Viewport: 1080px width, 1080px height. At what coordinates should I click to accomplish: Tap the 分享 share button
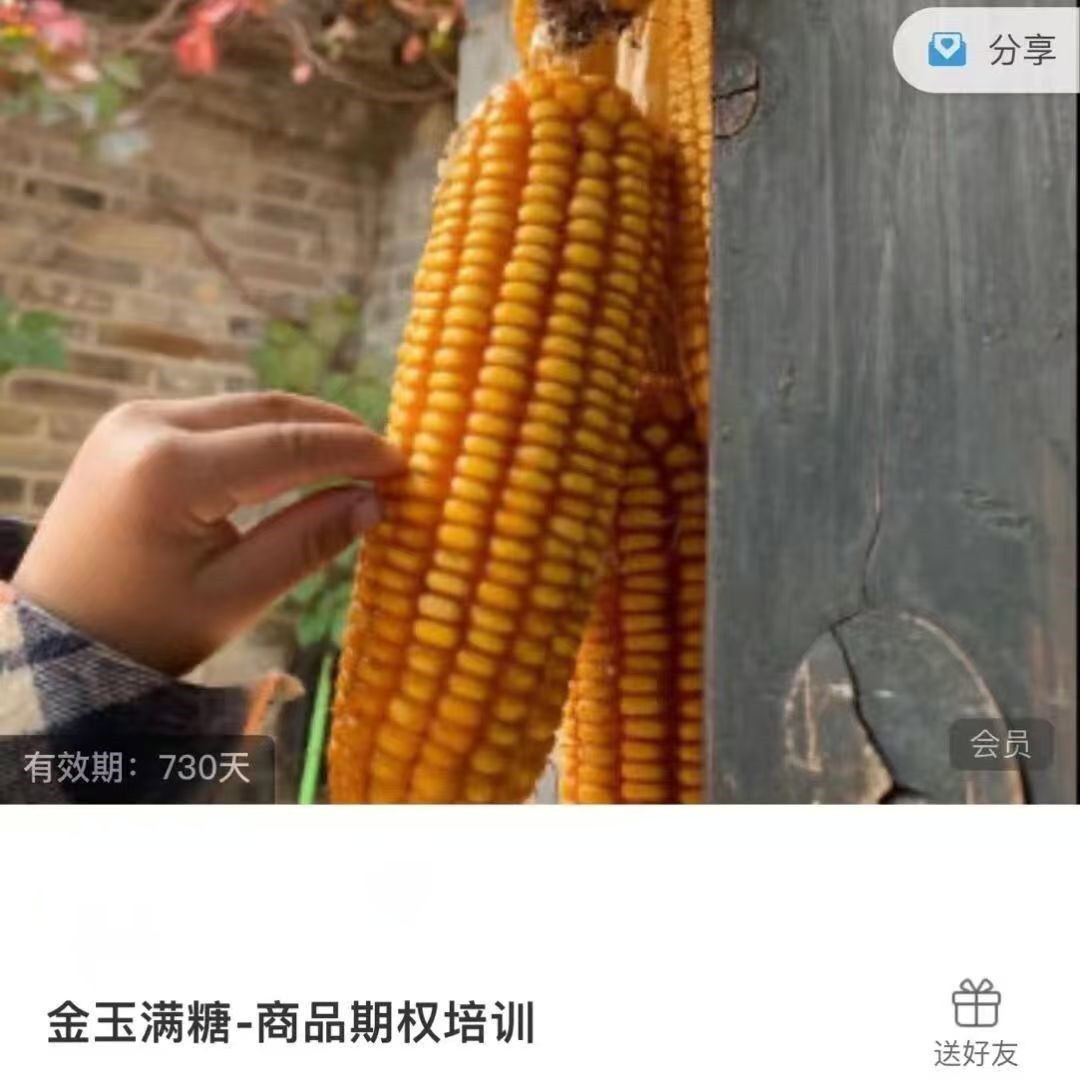992,50
